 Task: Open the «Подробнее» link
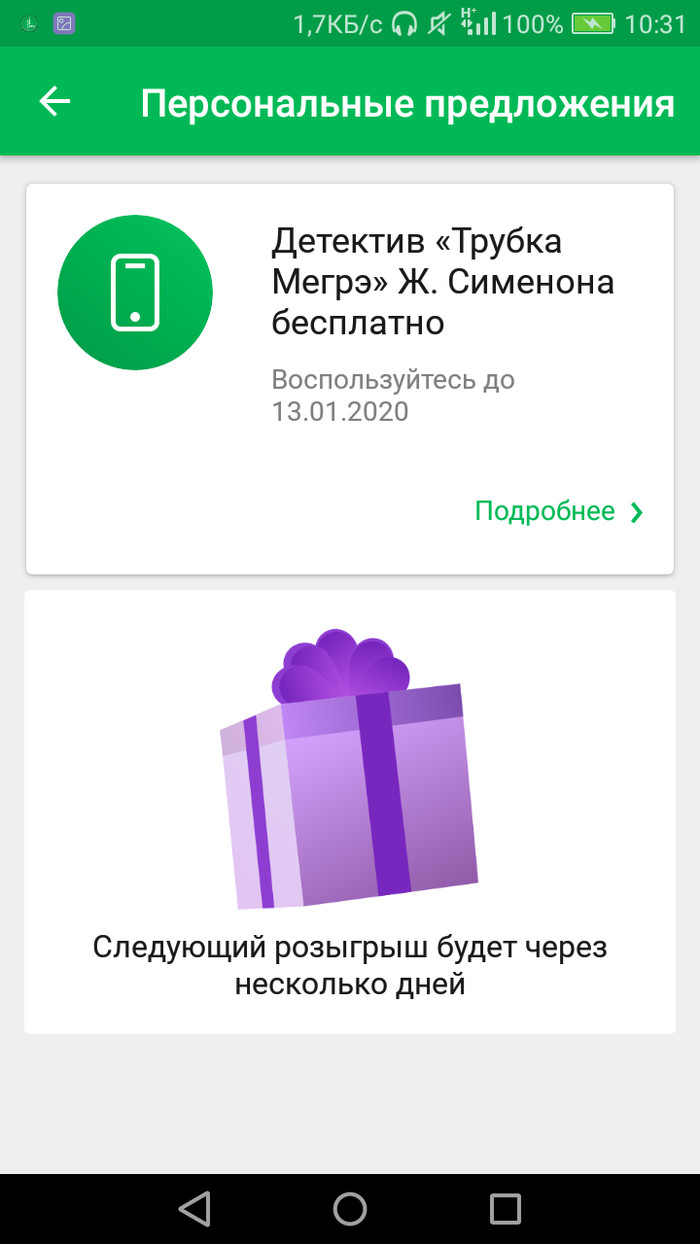coord(558,512)
